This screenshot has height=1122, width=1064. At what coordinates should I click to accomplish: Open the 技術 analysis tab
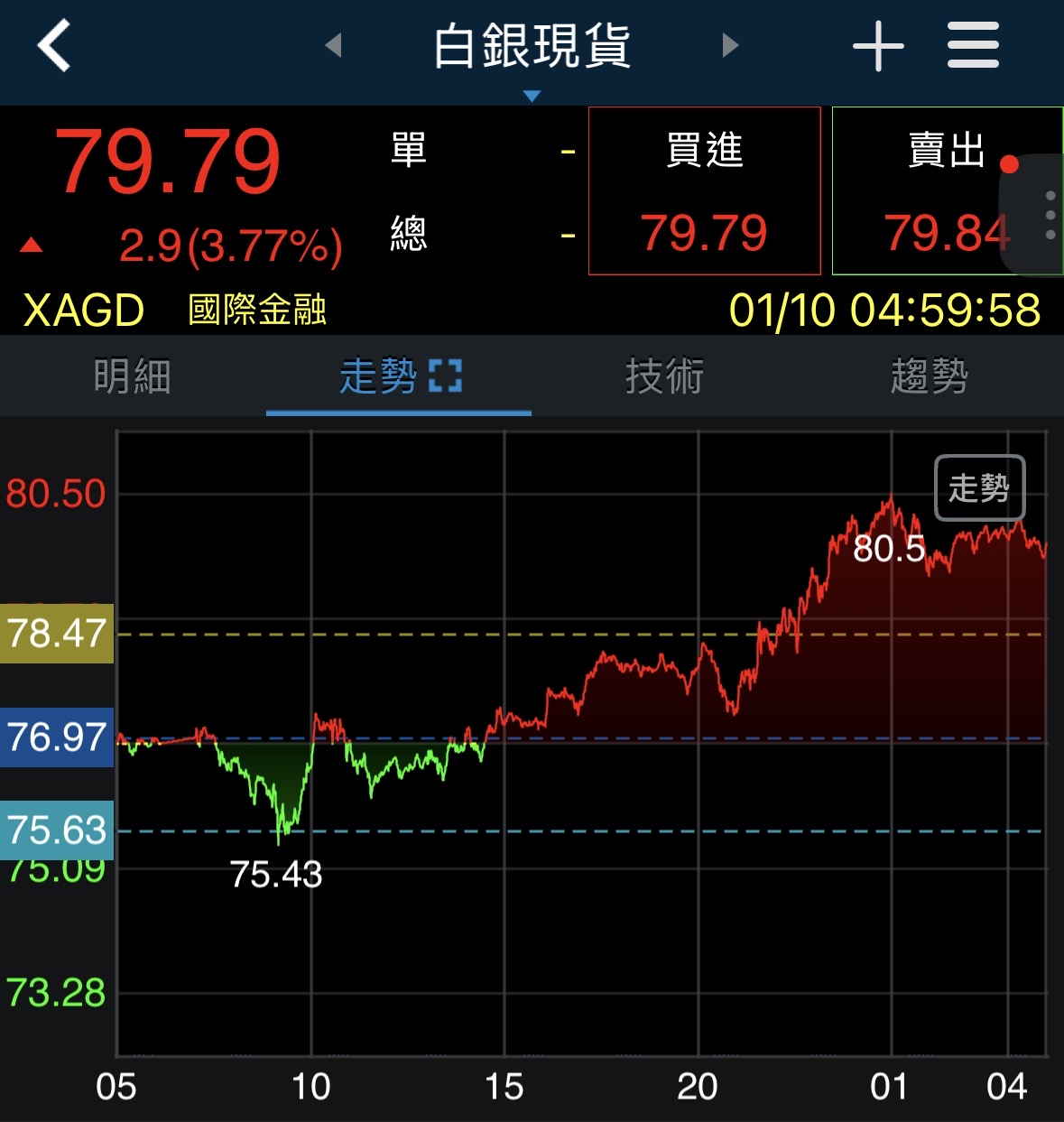coord(665,378)
